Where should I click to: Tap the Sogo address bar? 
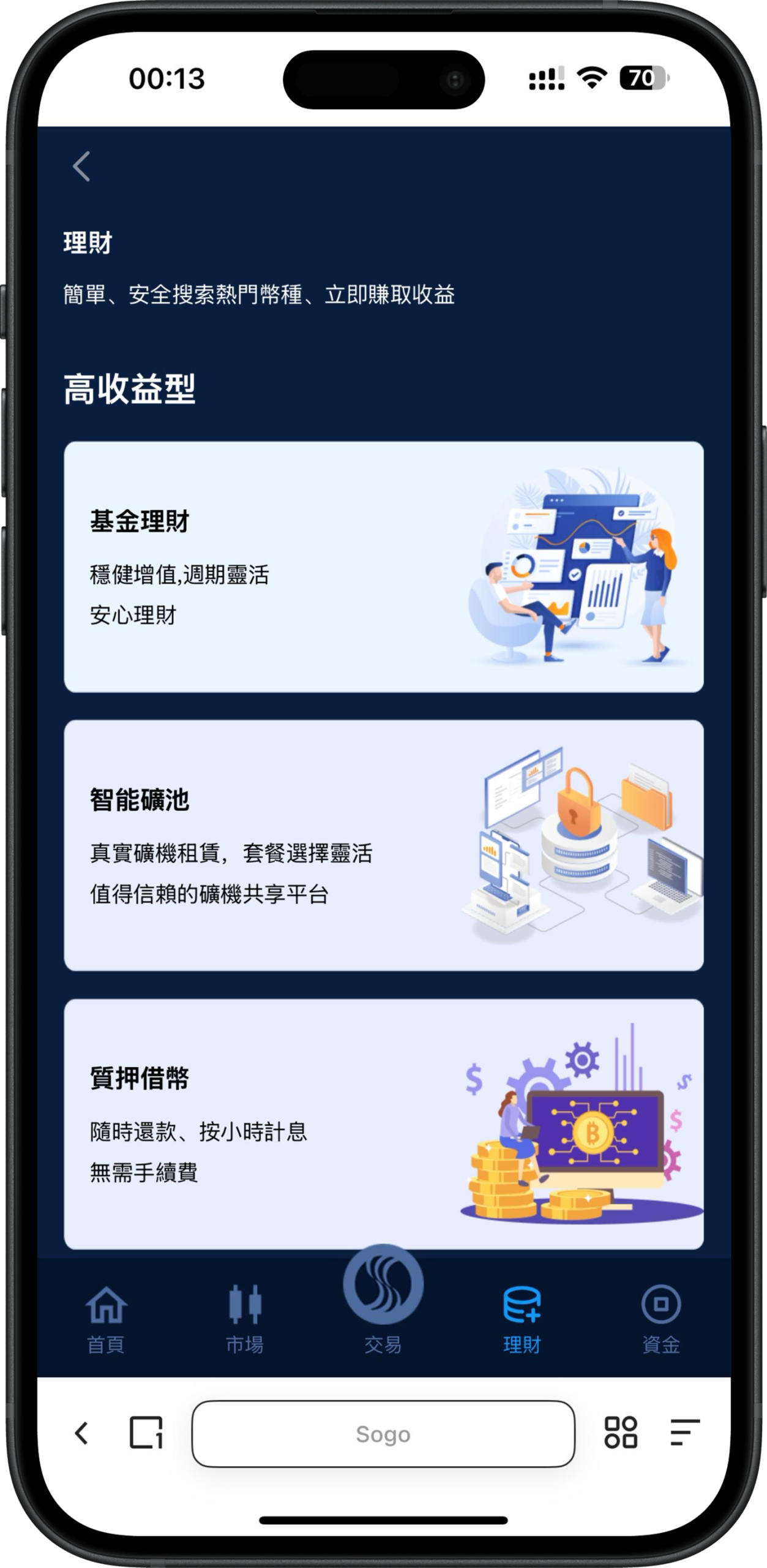click(x=383, y=1433)
